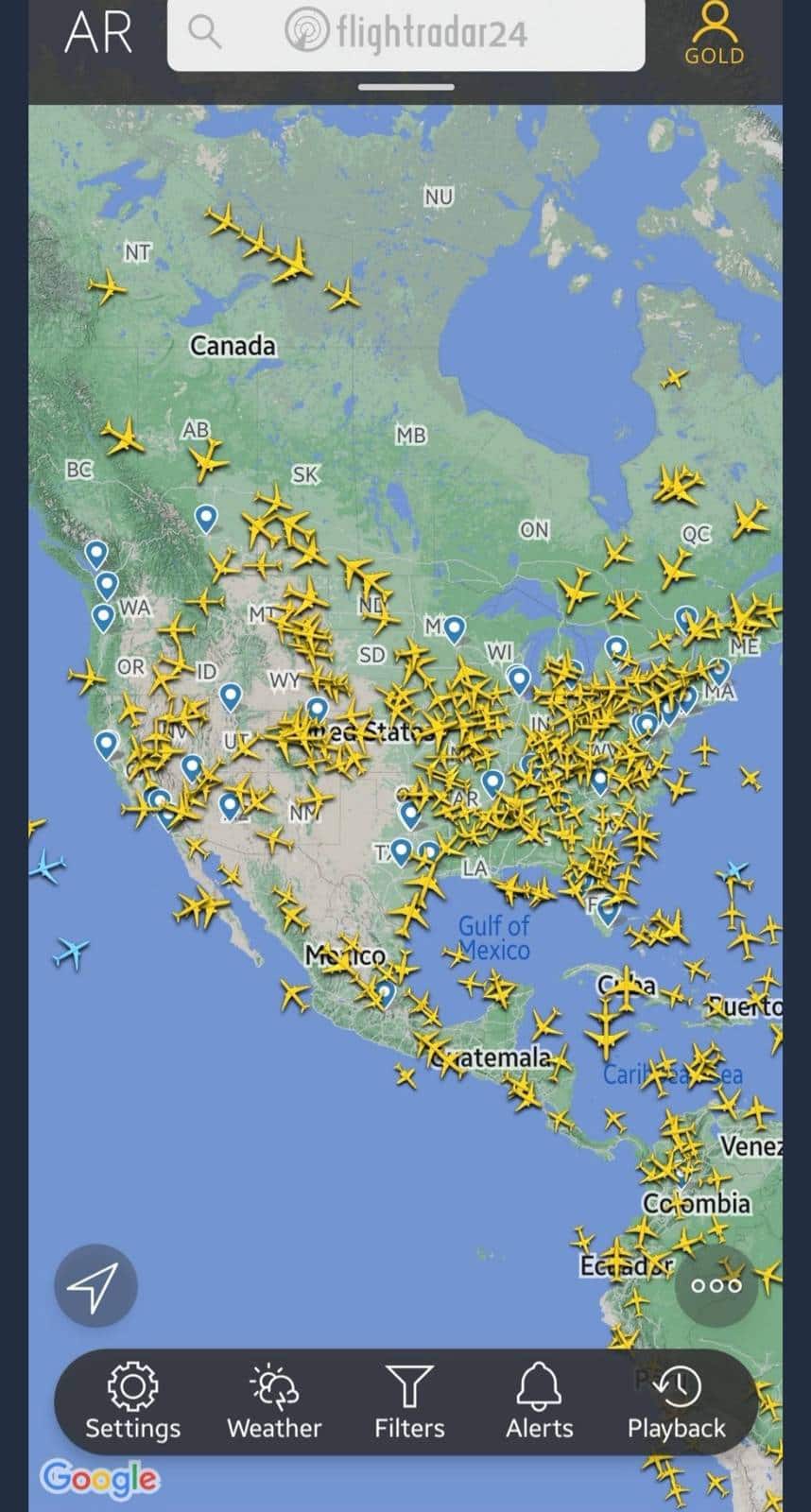Viewport: 811px width, 1512px height.
Task: Expand the drag handle below the search bar
Action: pos(406,87)
